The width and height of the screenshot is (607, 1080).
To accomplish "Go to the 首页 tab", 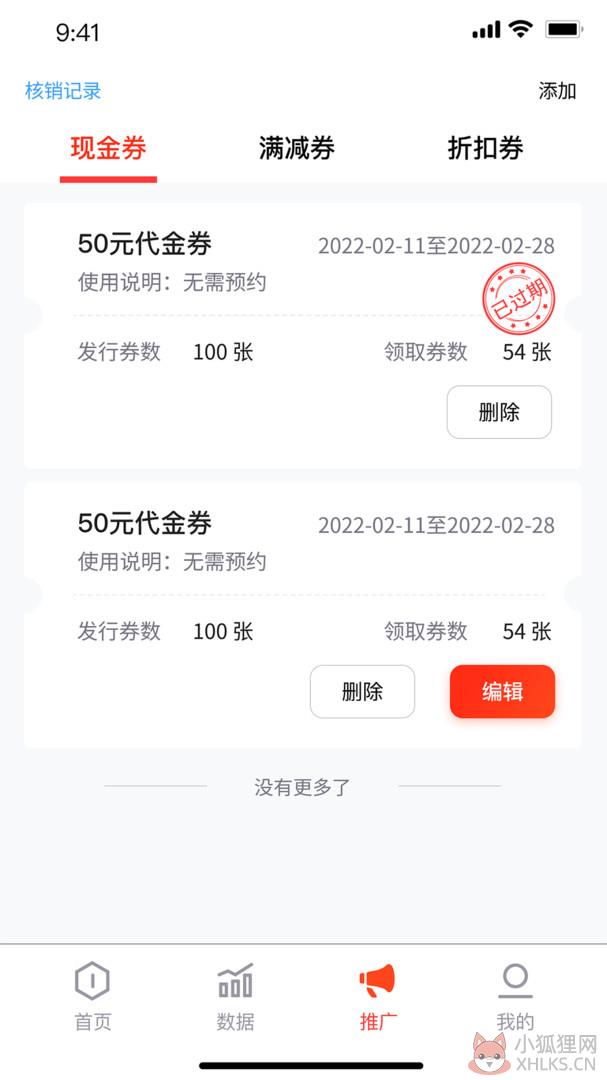I will point(92,997).
